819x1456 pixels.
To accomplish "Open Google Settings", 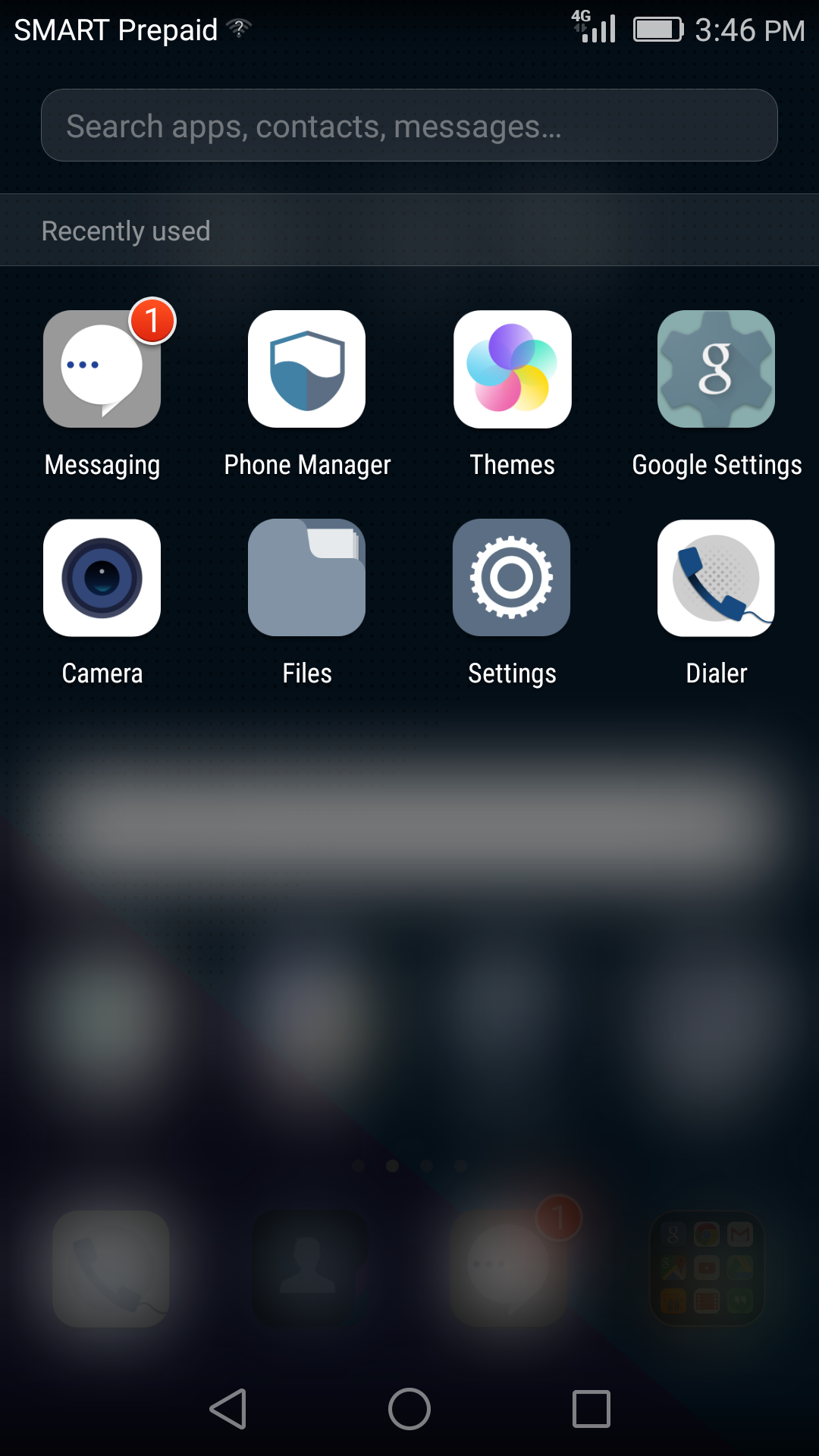I will tap(716, 369).
